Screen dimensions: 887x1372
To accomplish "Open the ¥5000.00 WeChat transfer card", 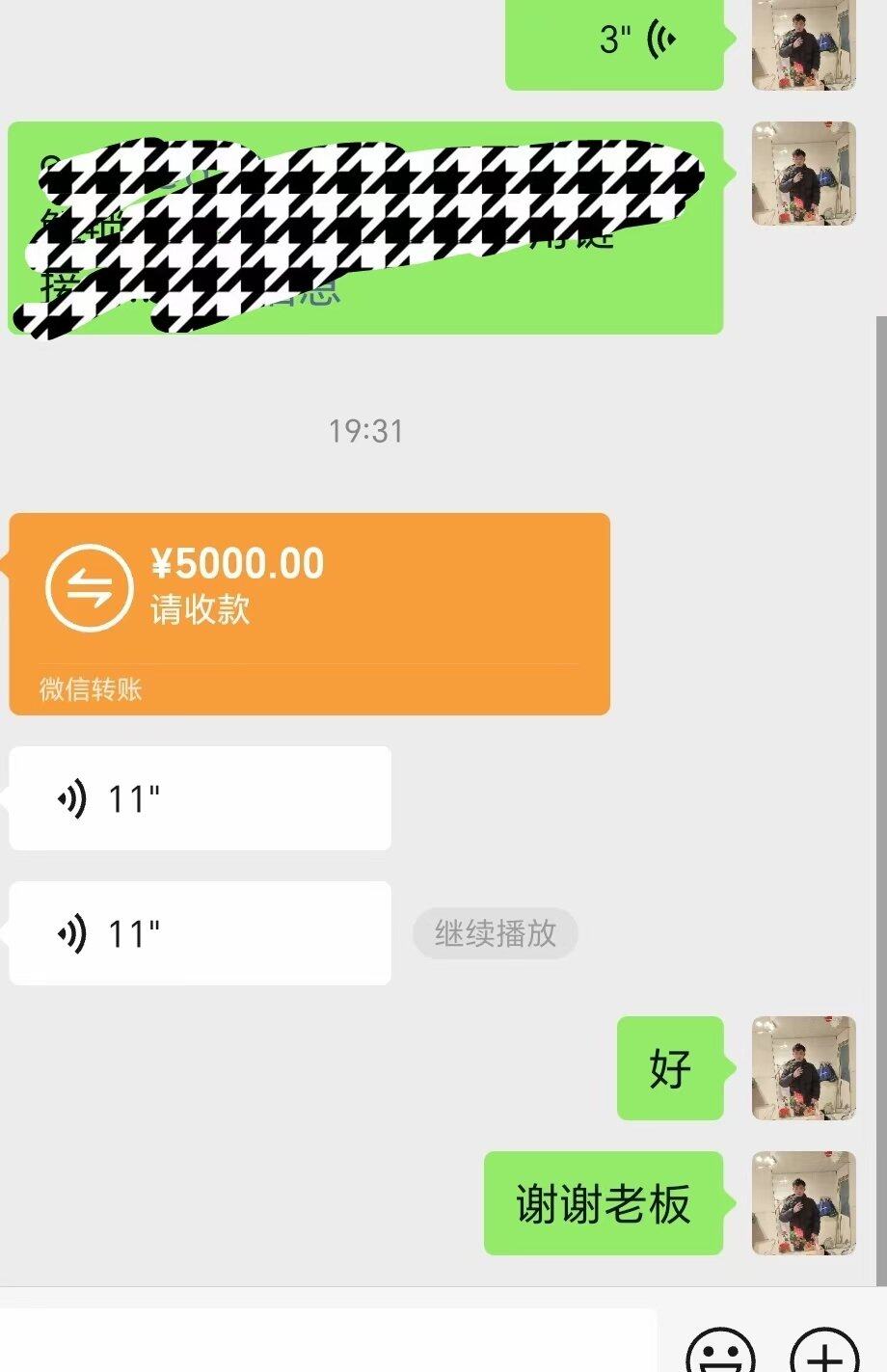I will tap(309, 613).
